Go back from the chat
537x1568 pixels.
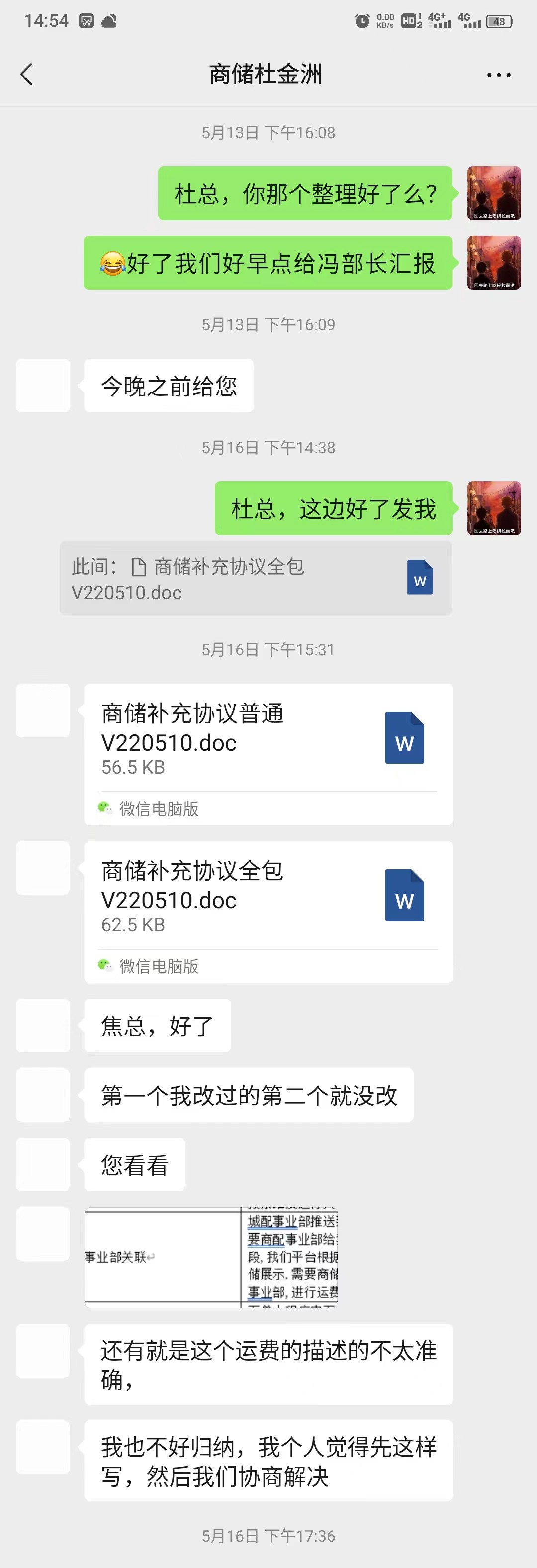pyautogui.click(x=26, y=74)
